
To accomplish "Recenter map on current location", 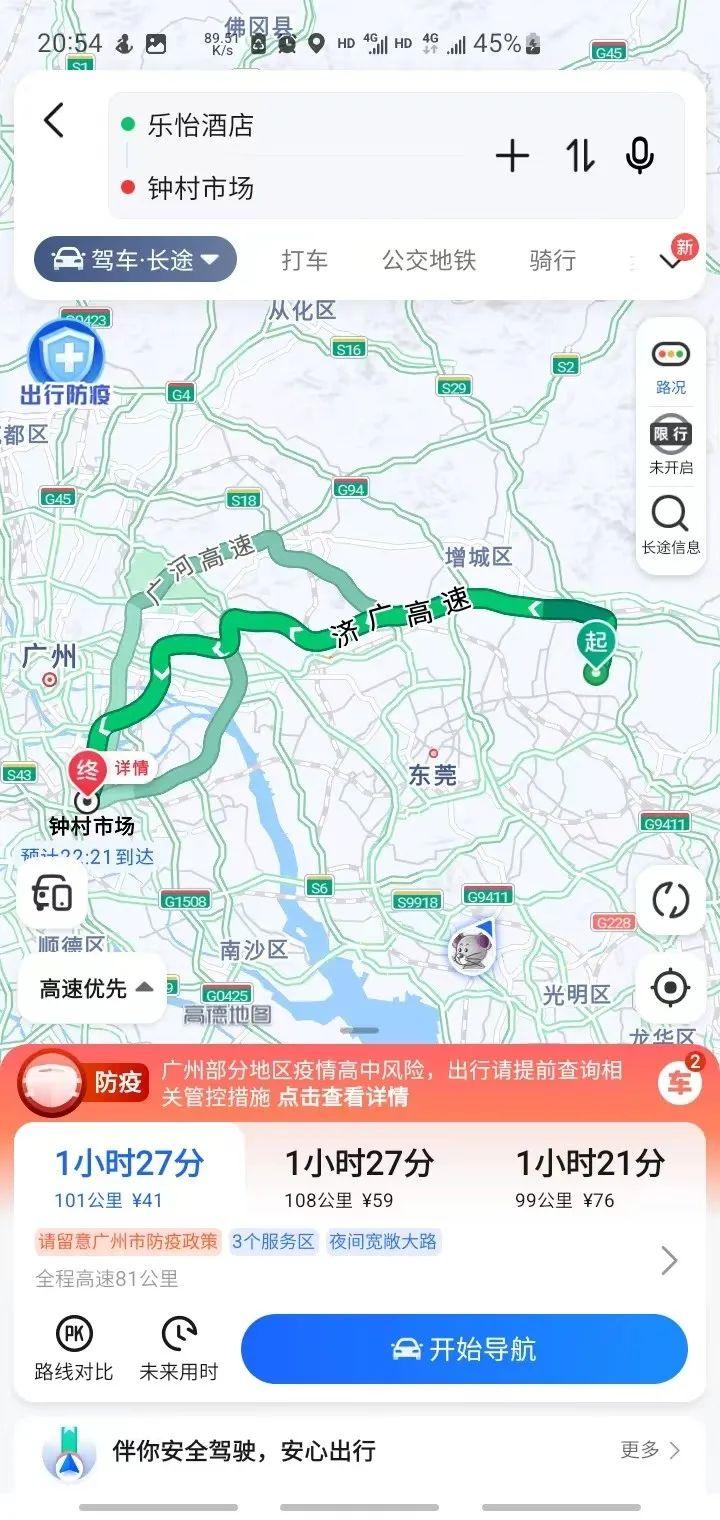I will (670, 988).
